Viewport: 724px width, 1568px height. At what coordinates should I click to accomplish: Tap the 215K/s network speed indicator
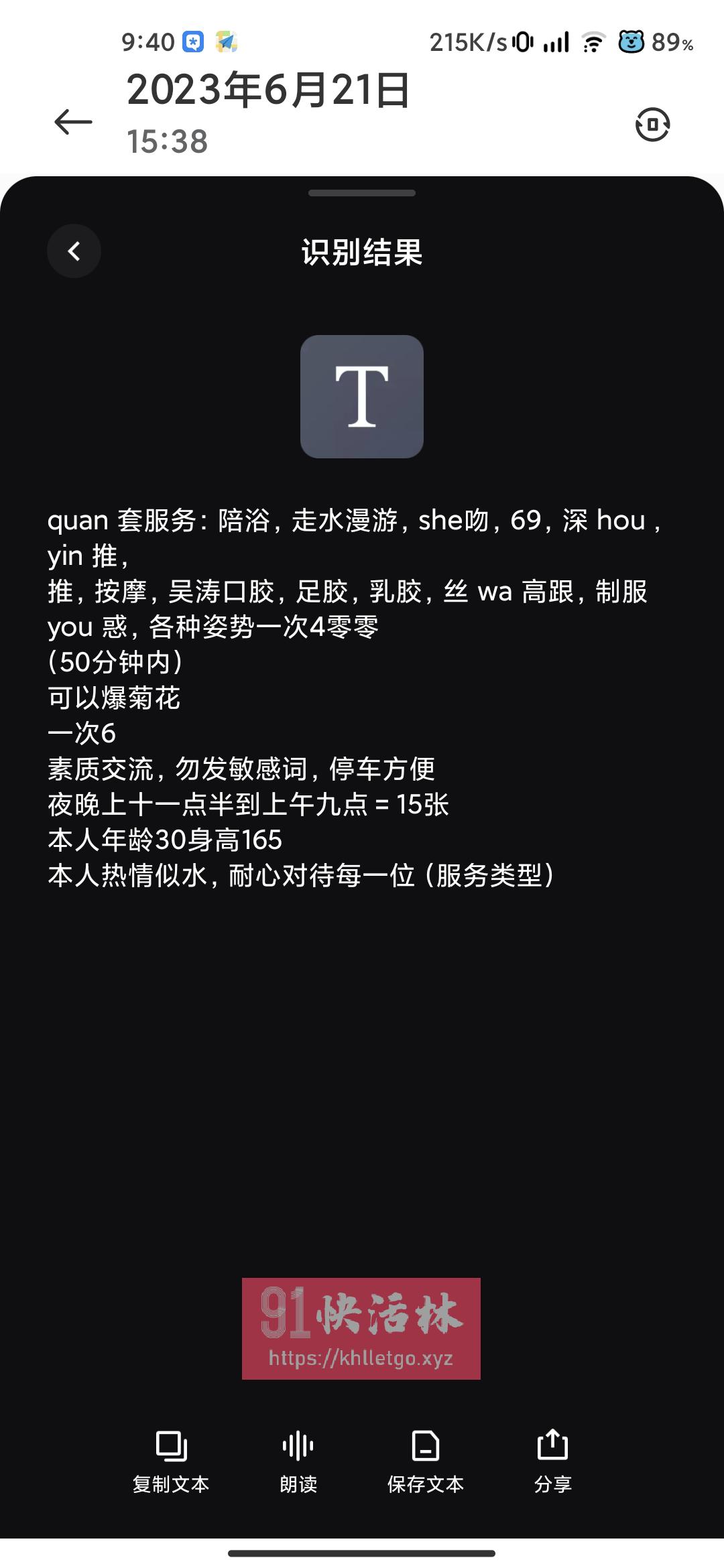469,42
